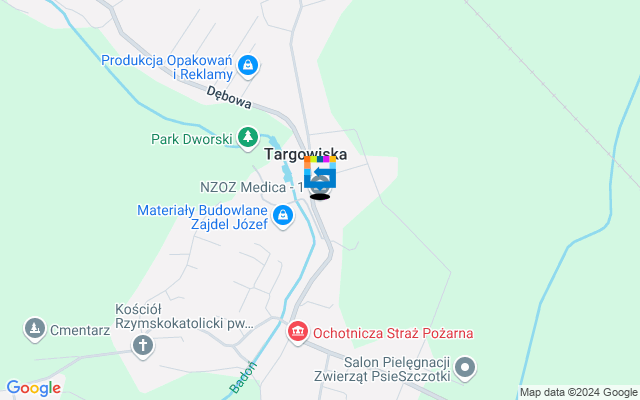The height and width of the screenshot is (400, 640).
Task: Open the Park Dworski place marker
Action: coord(247,138)
